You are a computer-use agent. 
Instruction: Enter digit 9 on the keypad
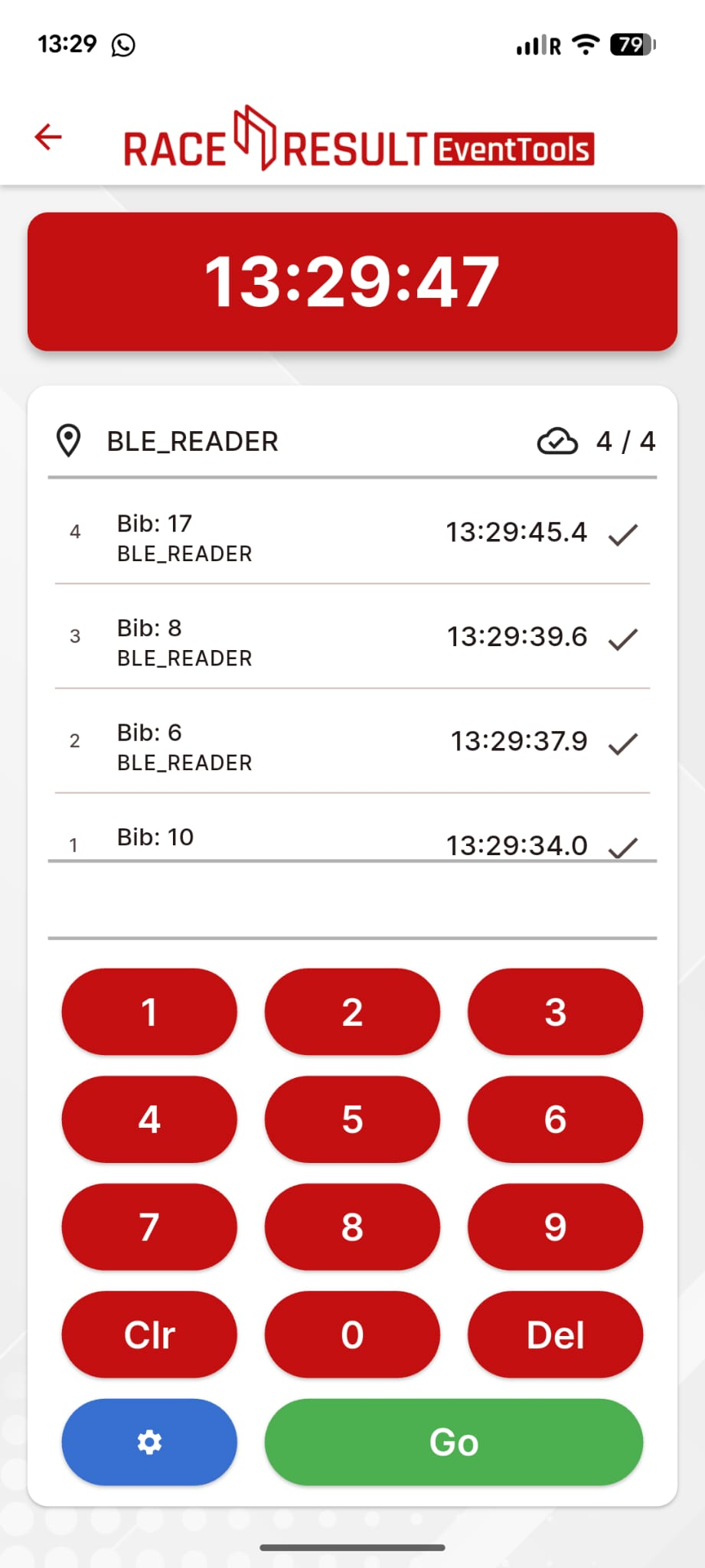pyautogui.click(x=555, y=1227)
